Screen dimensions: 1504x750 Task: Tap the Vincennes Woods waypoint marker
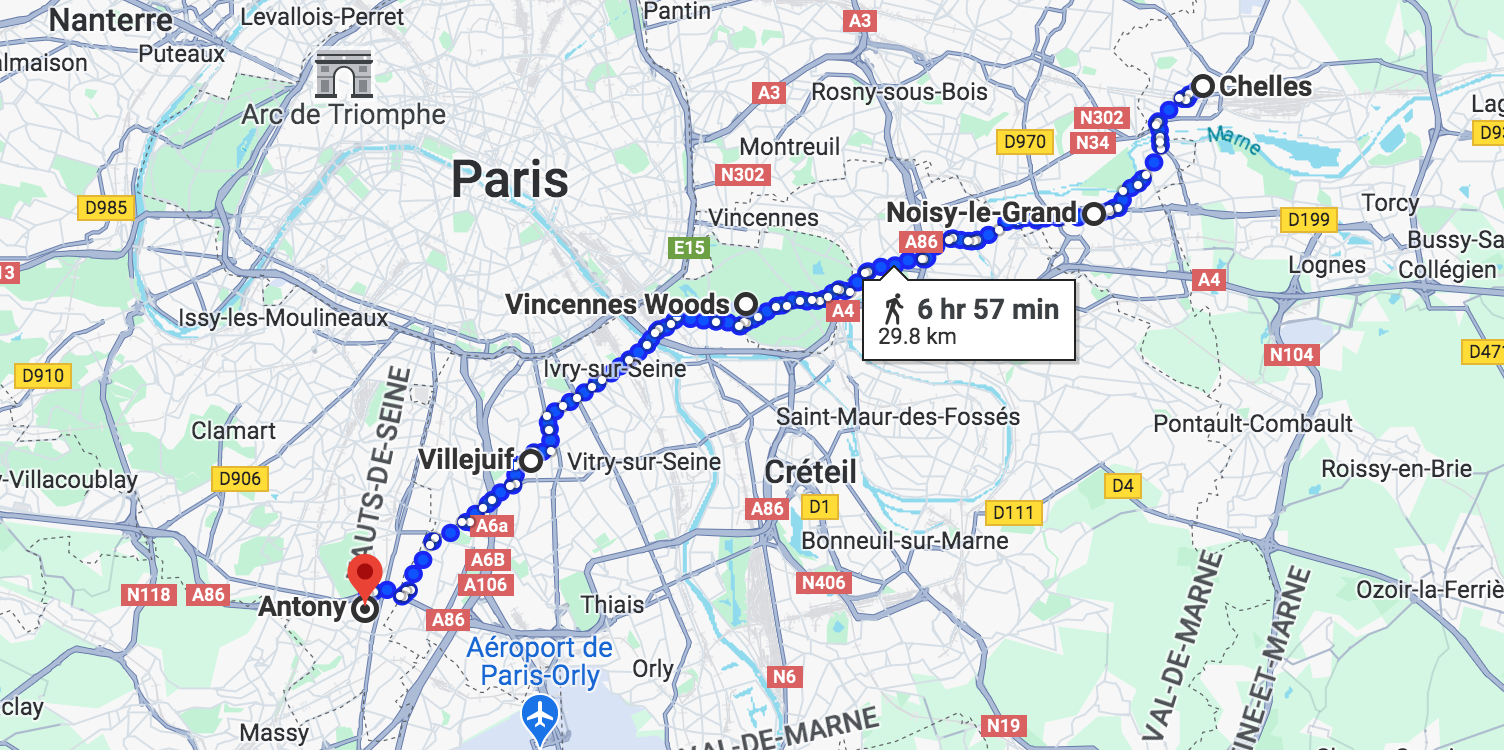click(x=745, y=303)
